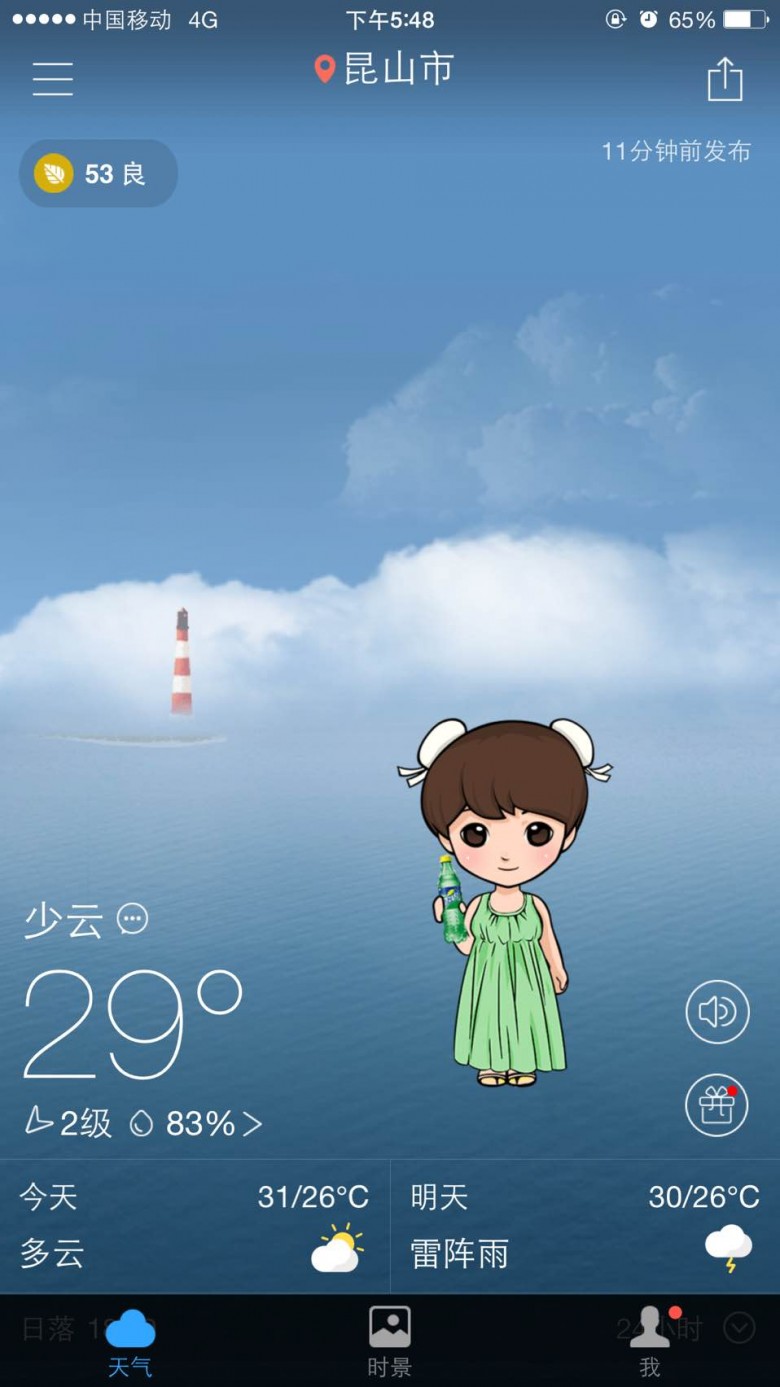Screen dimensions: 780x1387
Task: Switch to the 天气 tab
Action: point(130,1342)
